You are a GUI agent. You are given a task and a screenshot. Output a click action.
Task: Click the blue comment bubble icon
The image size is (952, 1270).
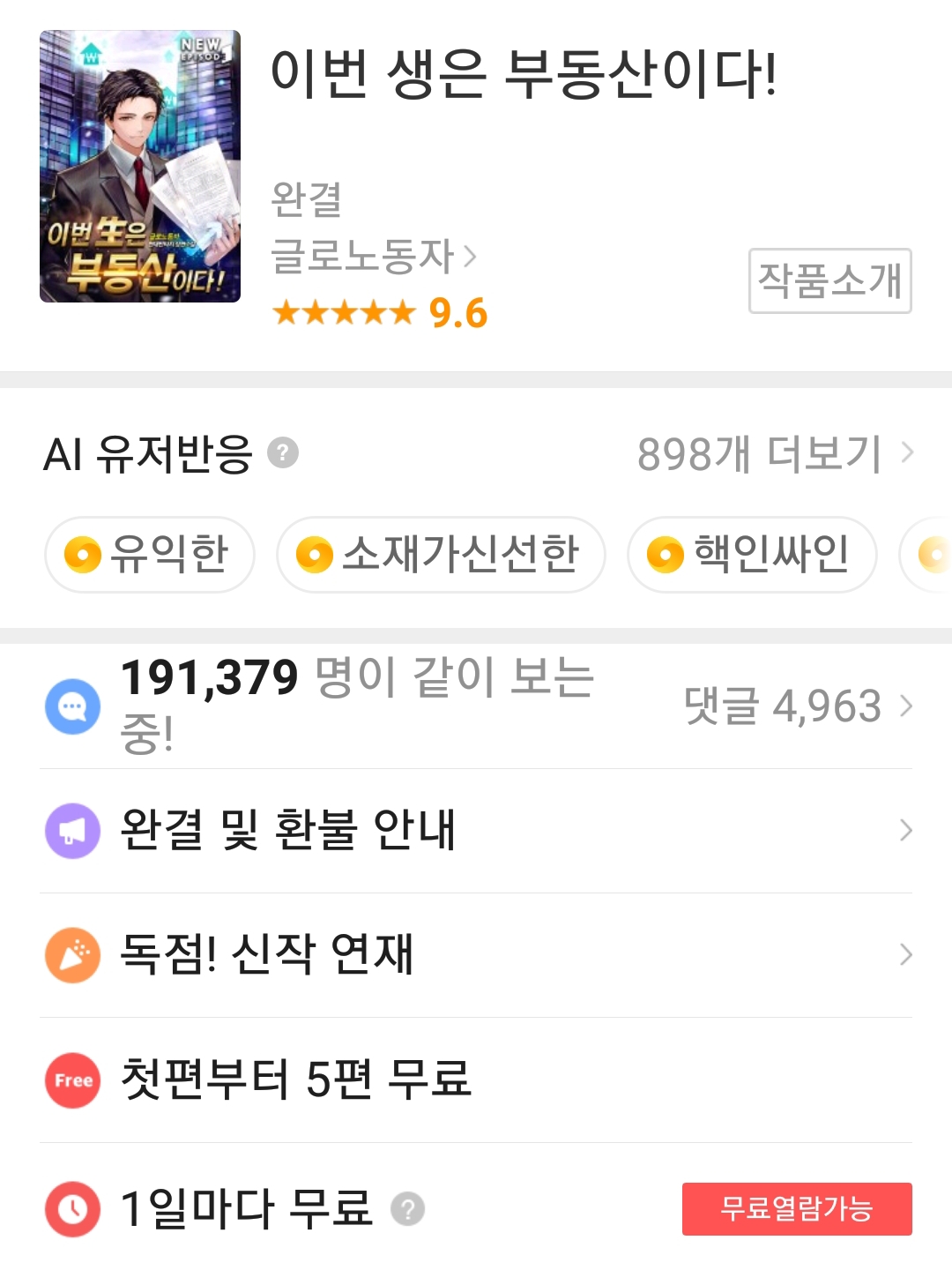click(72, 706)
